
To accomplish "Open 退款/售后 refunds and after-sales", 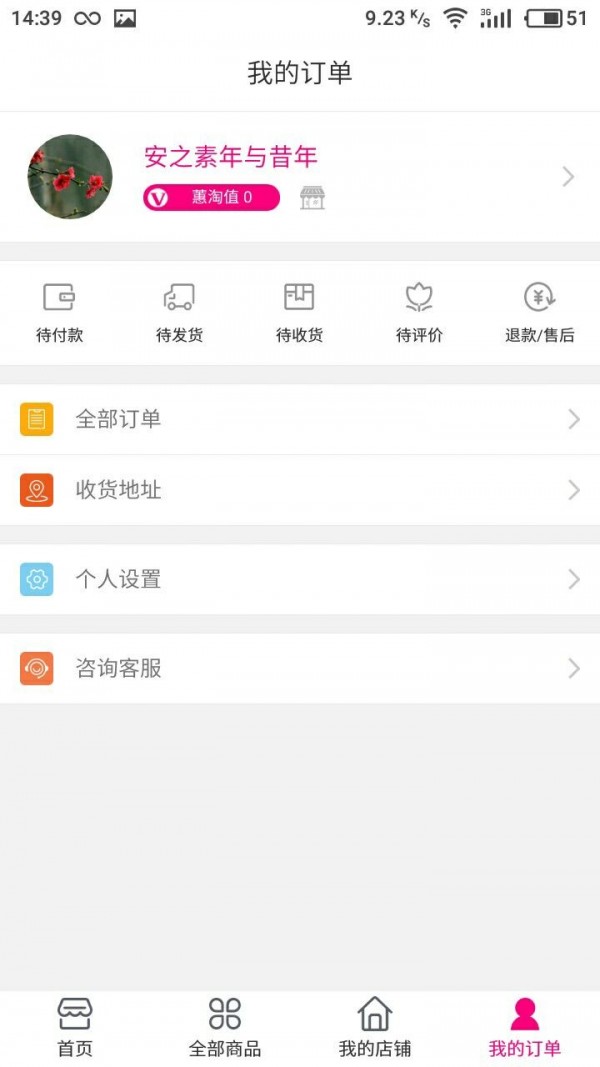I will tap(539, 313).
